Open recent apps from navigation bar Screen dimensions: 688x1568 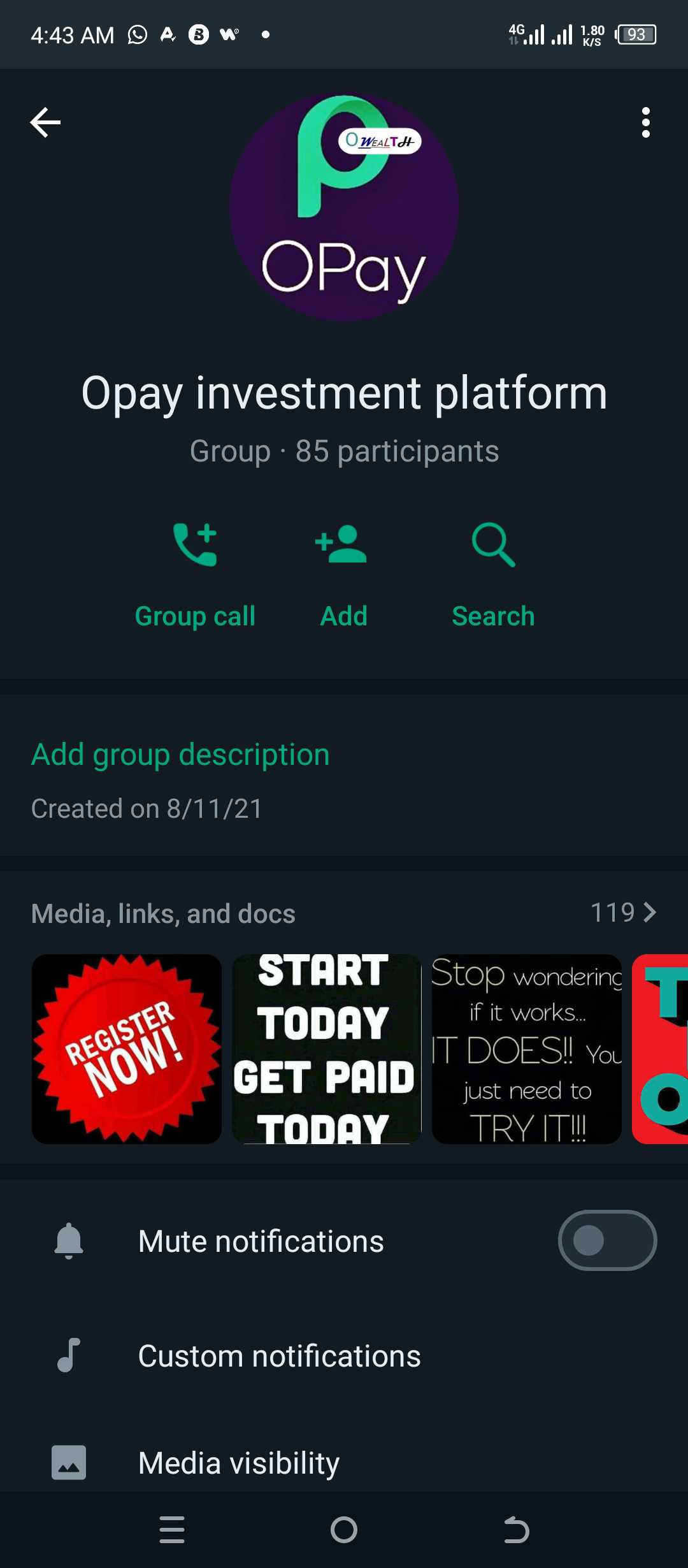(172, 1530)
